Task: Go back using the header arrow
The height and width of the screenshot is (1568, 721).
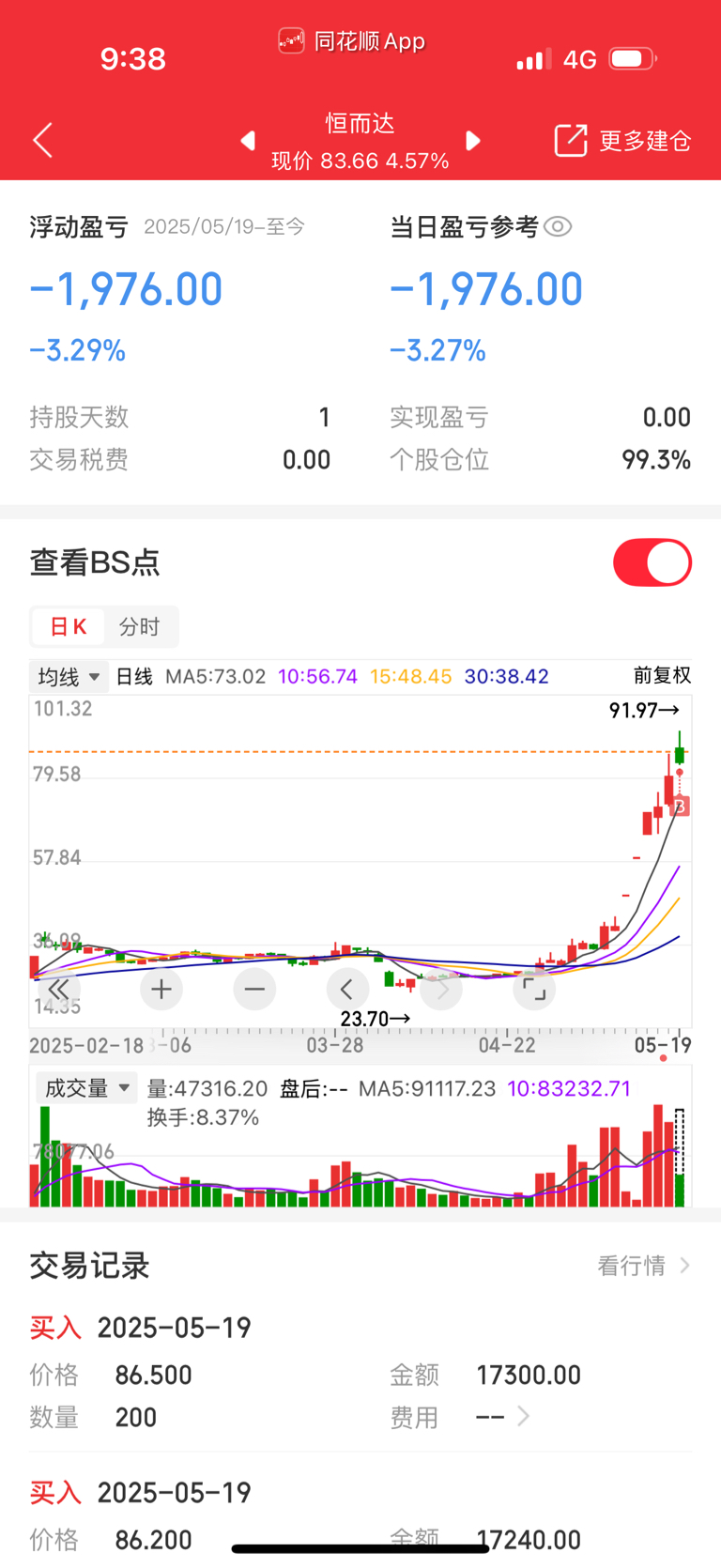Action: click(42, 141)
